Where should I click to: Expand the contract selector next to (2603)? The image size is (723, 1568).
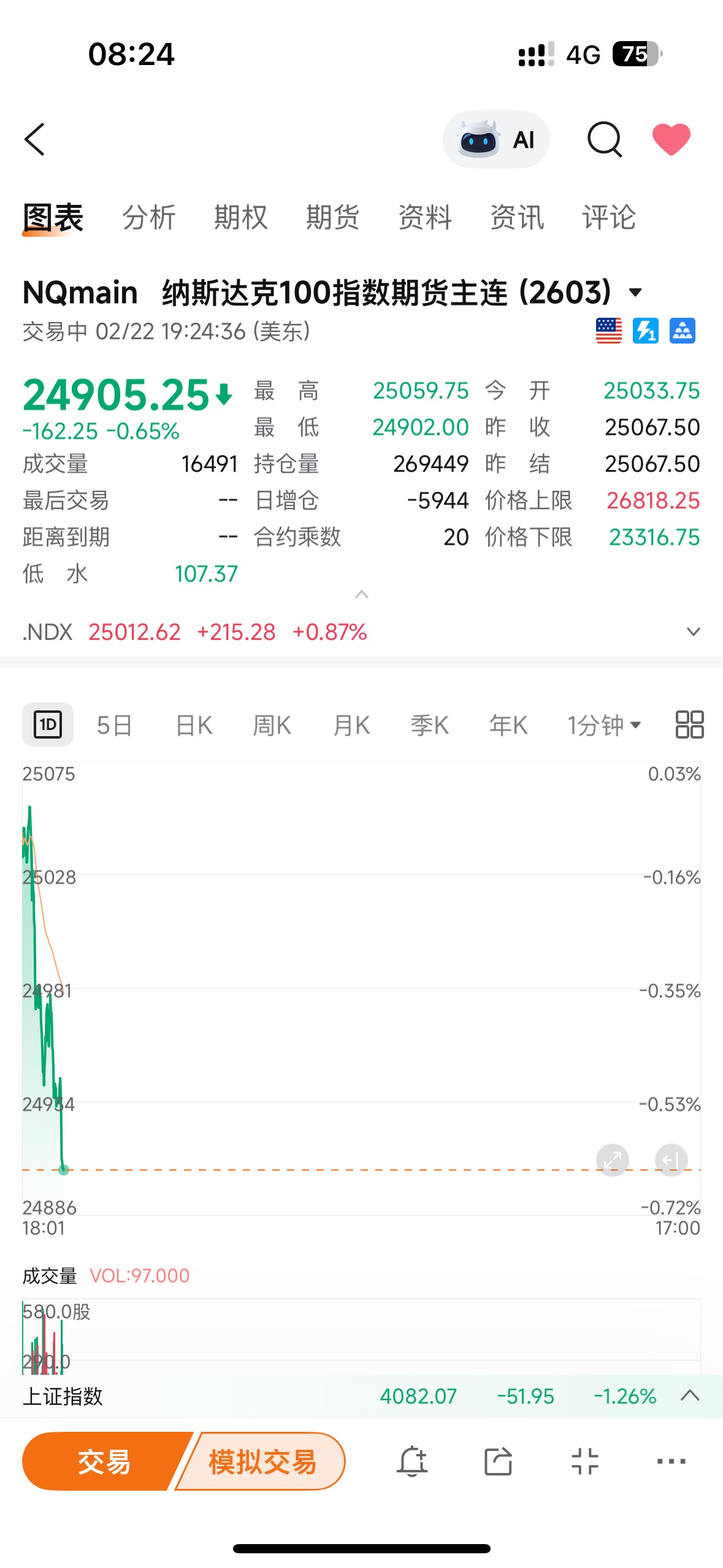pyautogui.click(x=636, y=293)
